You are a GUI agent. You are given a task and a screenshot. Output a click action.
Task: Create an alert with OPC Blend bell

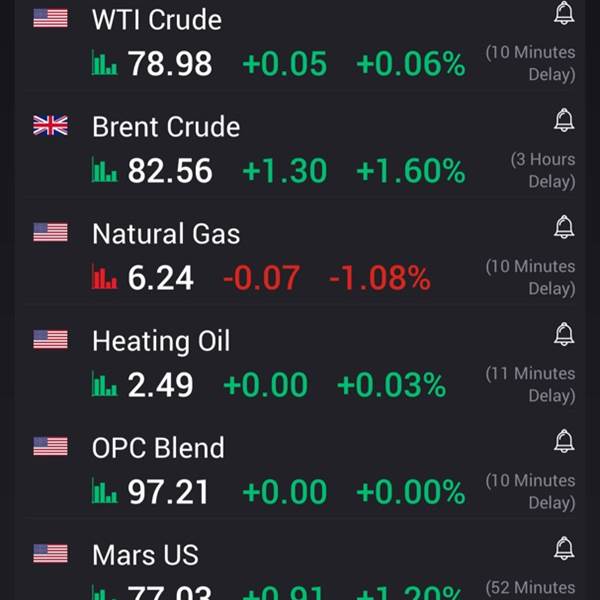[564, 441]
